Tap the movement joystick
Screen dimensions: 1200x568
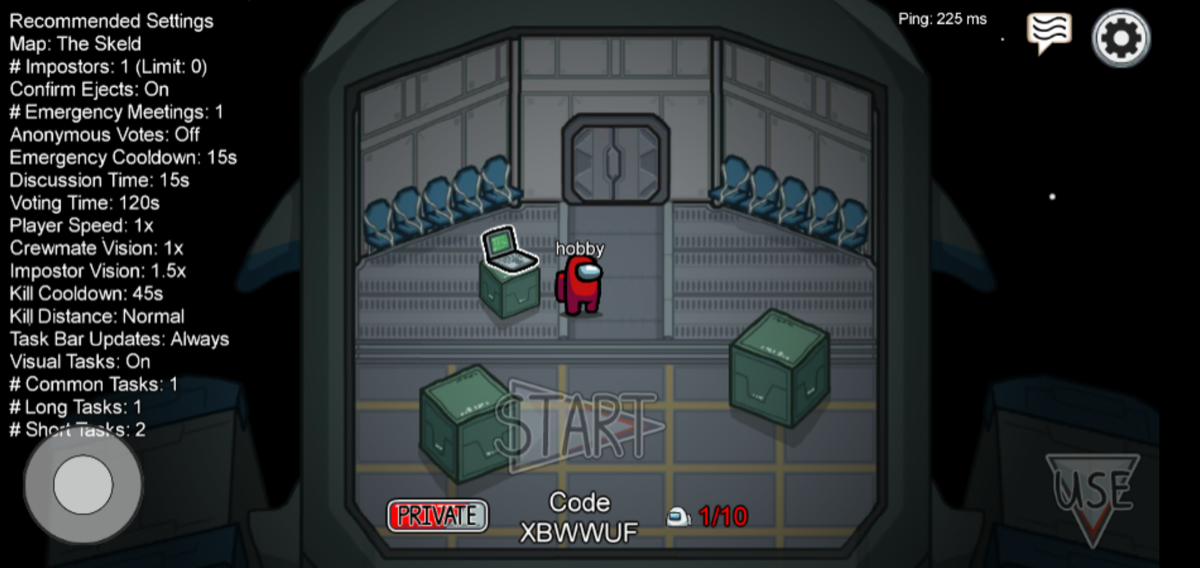(83, 485)
